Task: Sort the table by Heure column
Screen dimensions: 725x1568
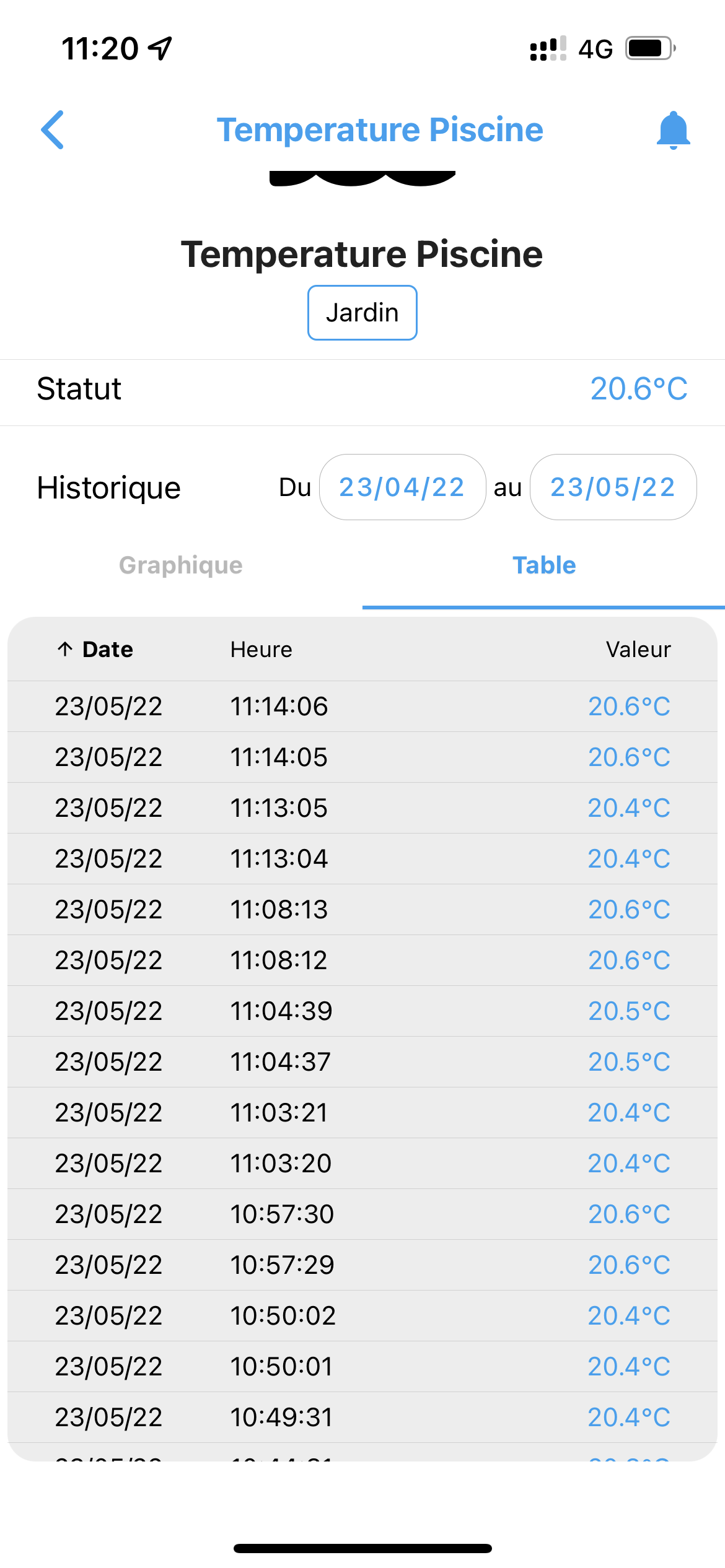Action: (261, 650)
